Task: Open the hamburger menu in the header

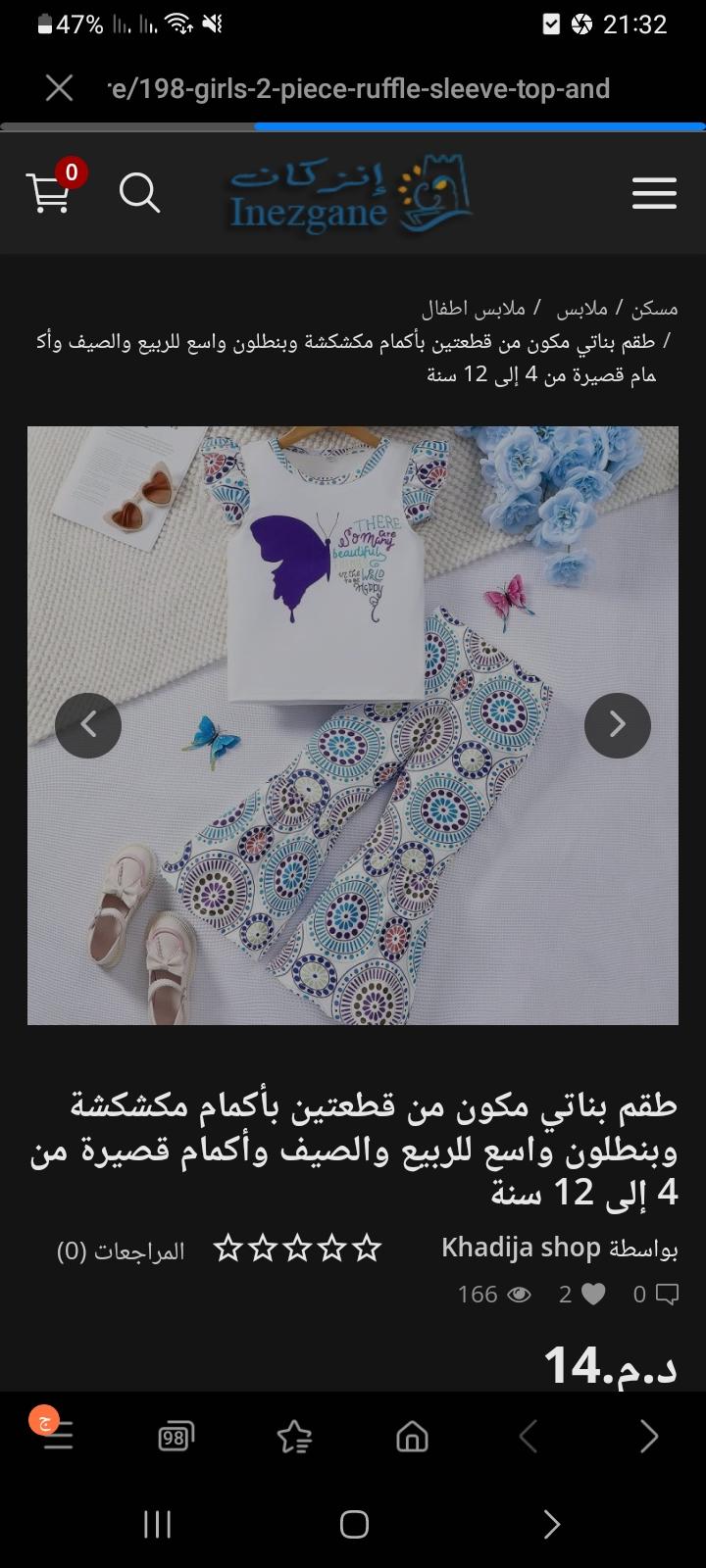Action: [x=654, y=193]
